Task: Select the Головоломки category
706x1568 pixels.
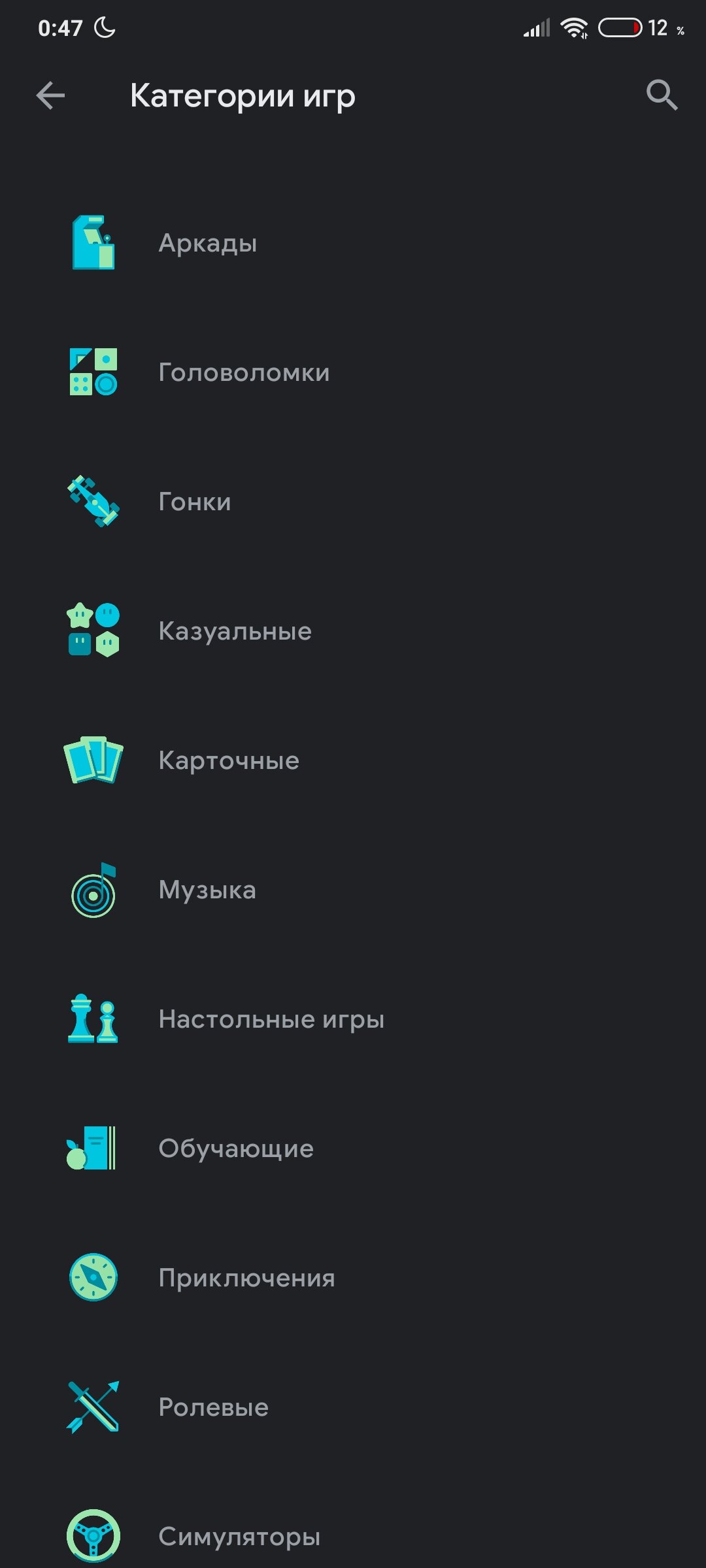Action: [x=353, y=372]
